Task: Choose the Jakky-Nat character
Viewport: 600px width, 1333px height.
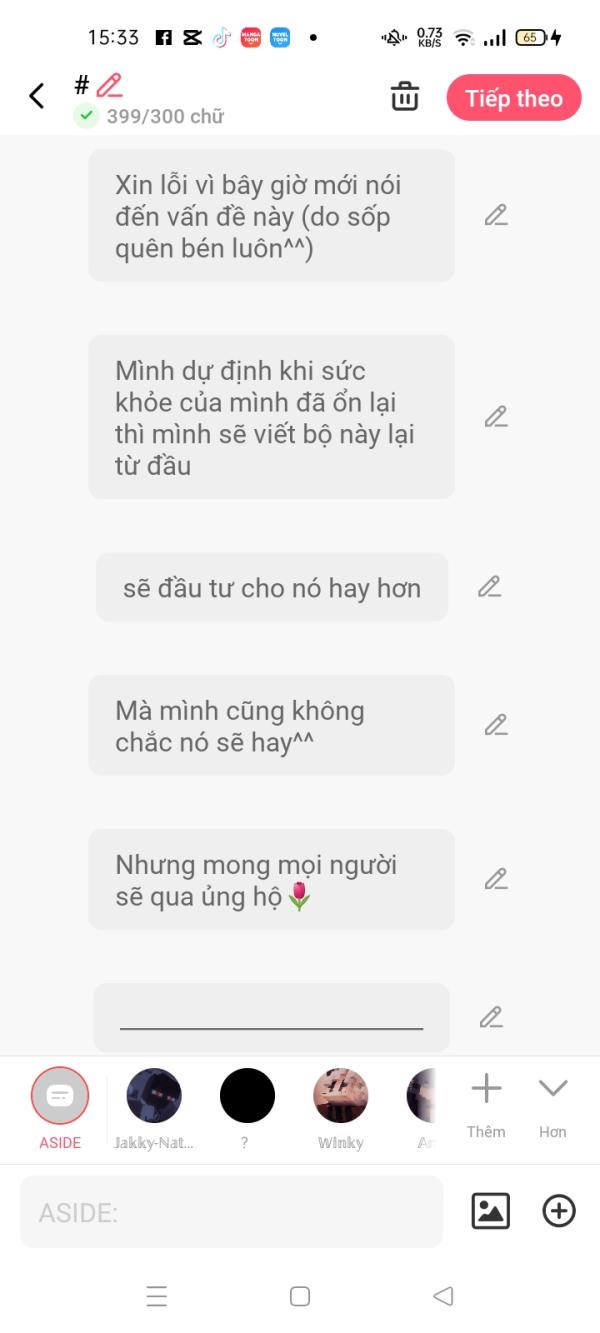Action: 154,1107
